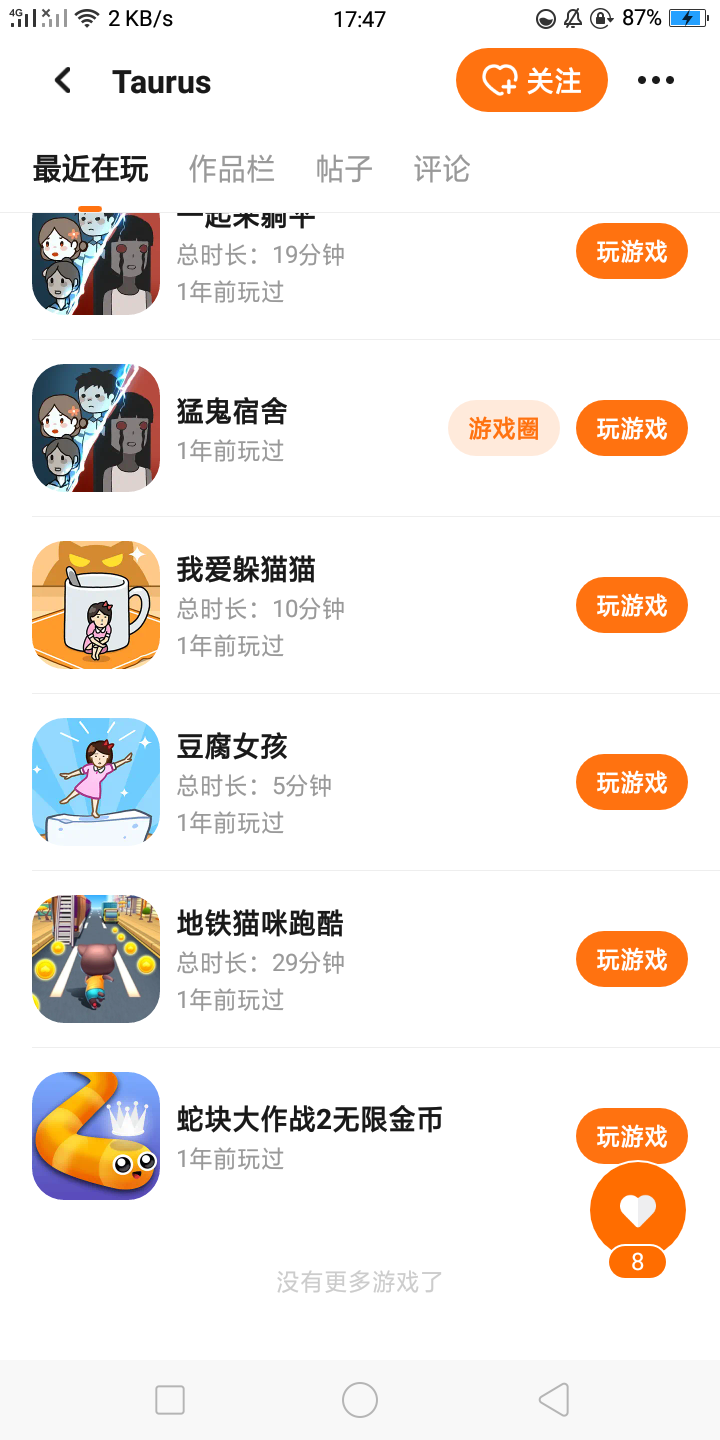Open recent apps with square button

[x=170, y=1400]
